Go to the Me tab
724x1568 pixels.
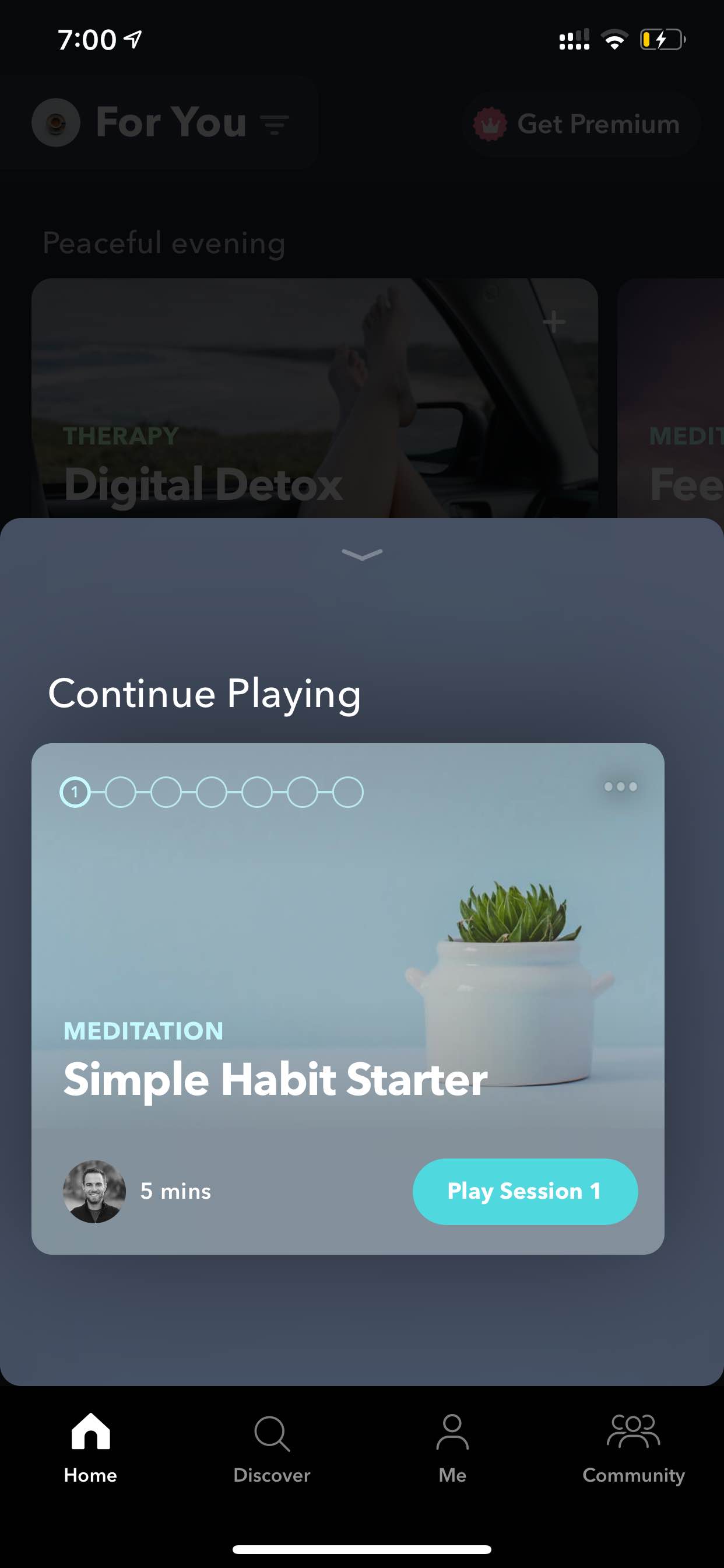coord(452,1450)
